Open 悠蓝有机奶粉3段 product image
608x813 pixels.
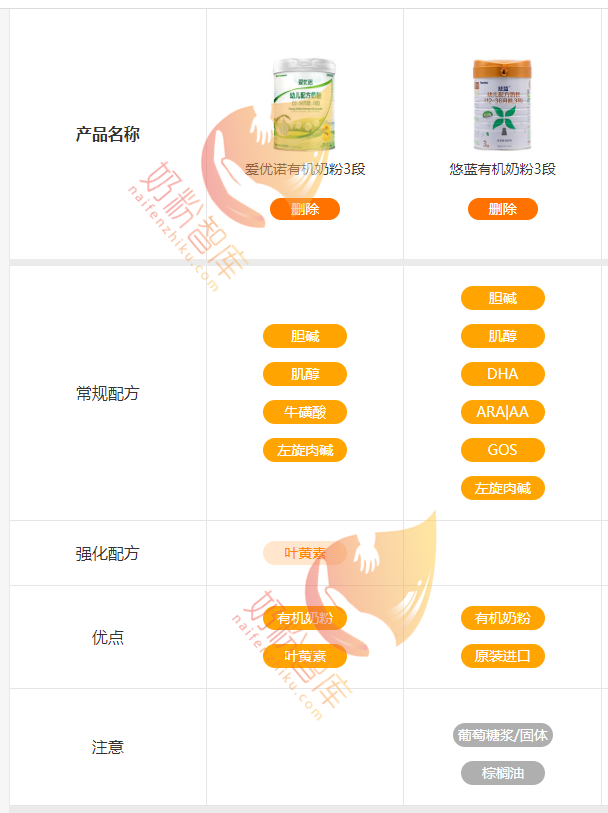[x=502, y=105]
